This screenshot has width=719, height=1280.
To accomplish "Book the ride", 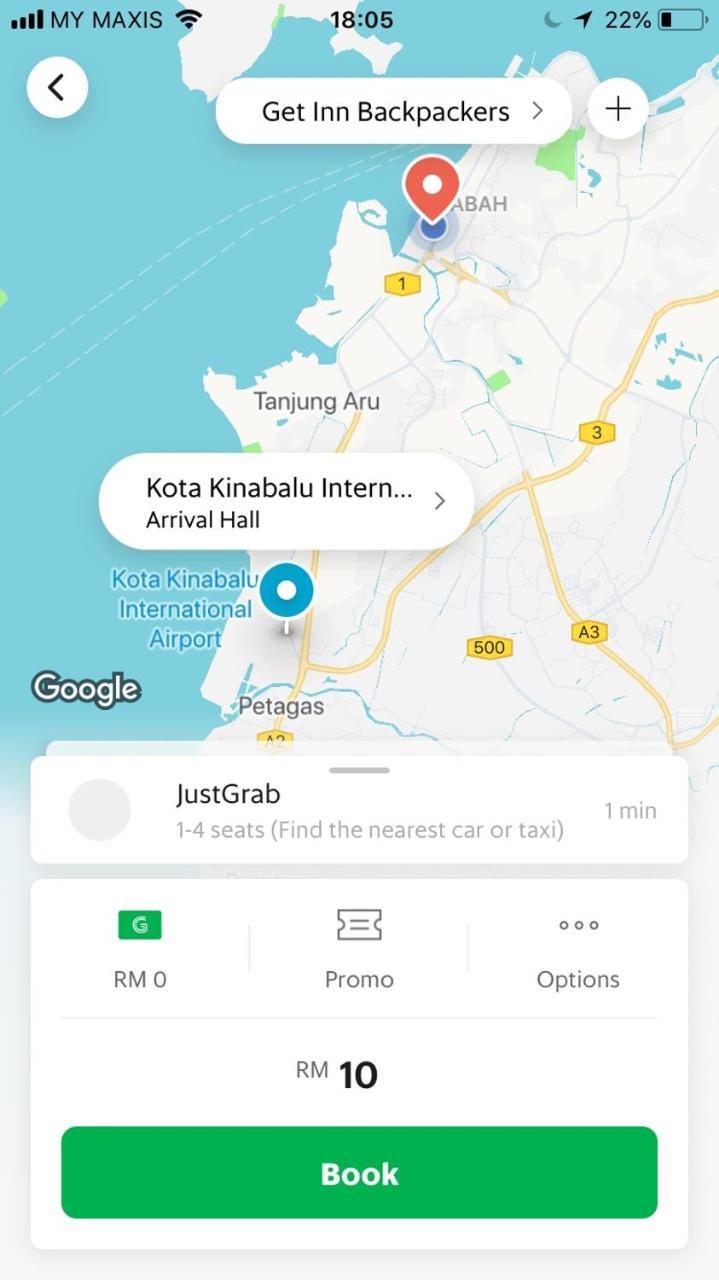I will 359,1172.
